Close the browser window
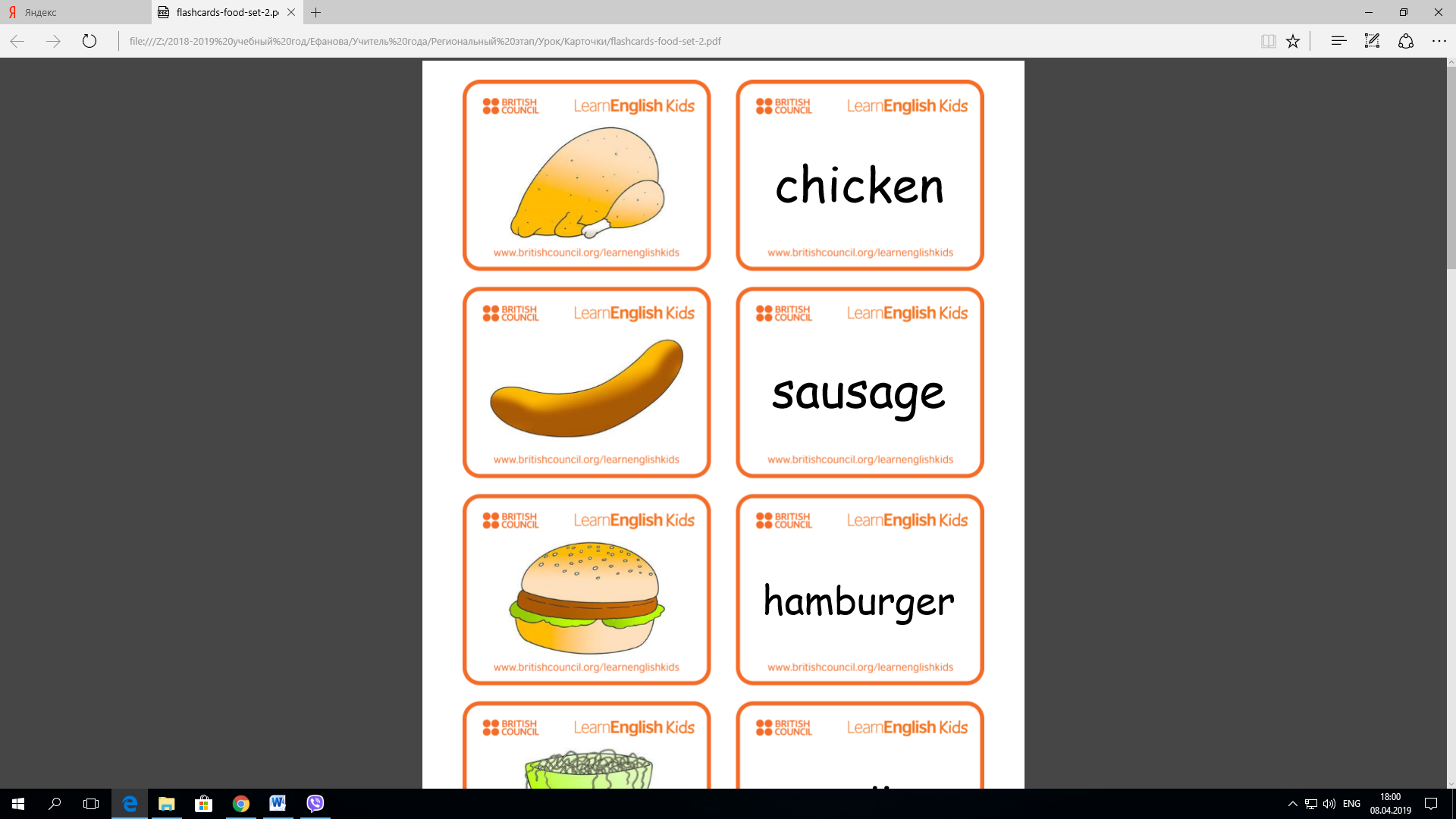This screenshot has height=819, width=1456. 1439,12
